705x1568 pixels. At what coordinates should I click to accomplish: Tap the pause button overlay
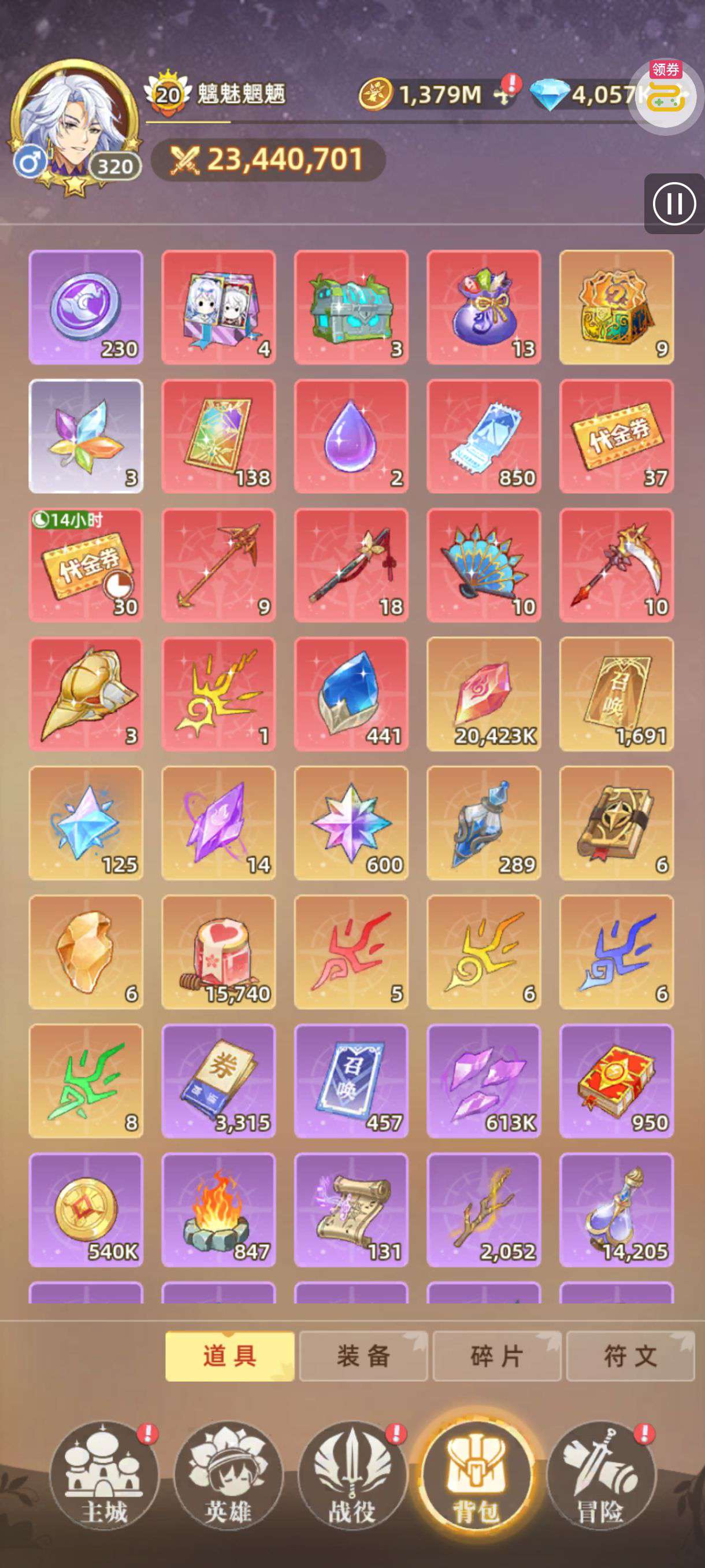pyautogui.click(x=674, y=204)
